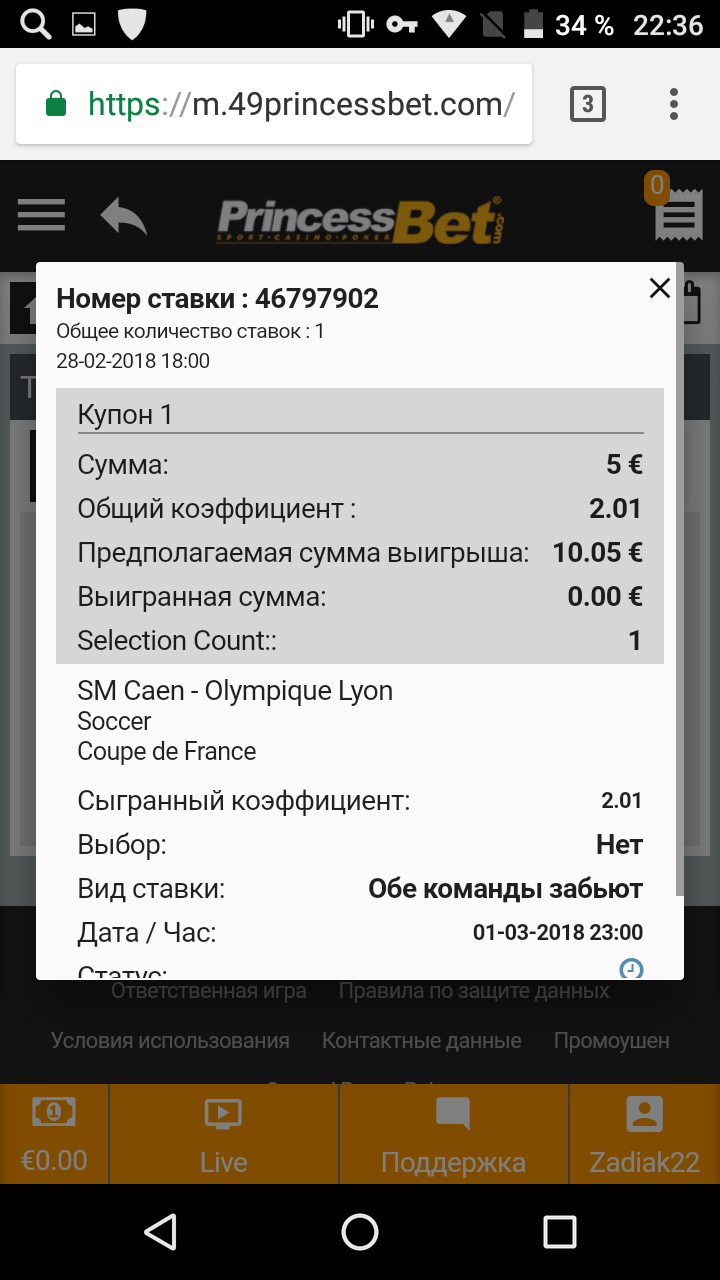Open the browser tabs switcher
This screenshot has height=1280, width=720.
tap(587, 104)
